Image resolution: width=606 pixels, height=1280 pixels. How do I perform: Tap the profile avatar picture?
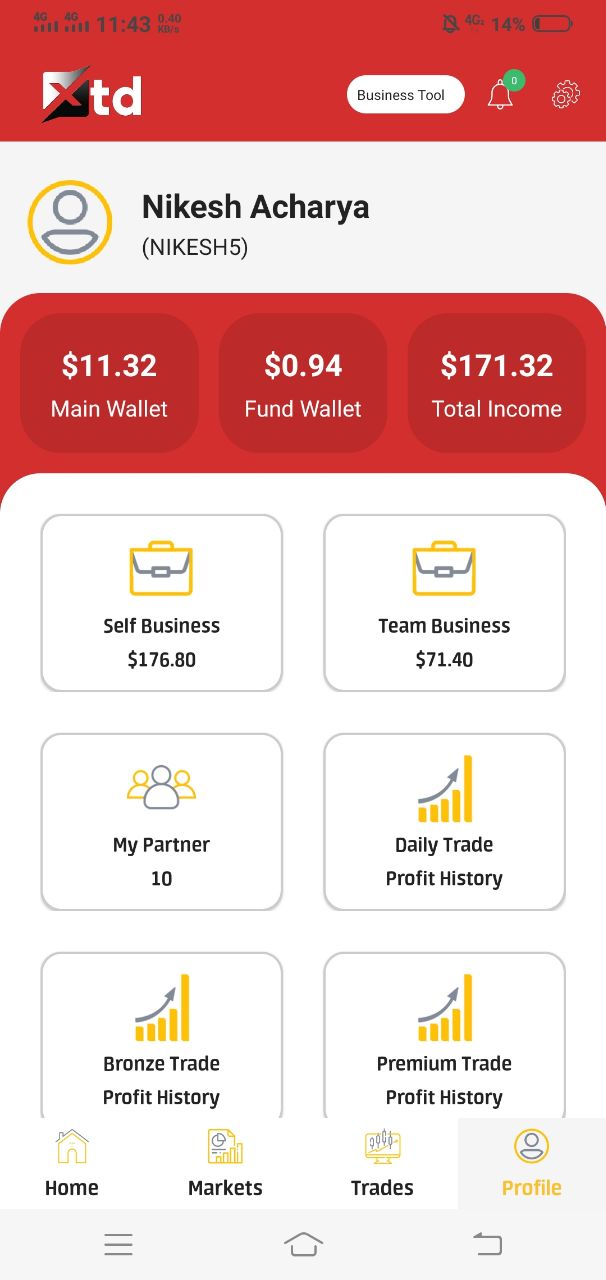[x=70, y=222]
